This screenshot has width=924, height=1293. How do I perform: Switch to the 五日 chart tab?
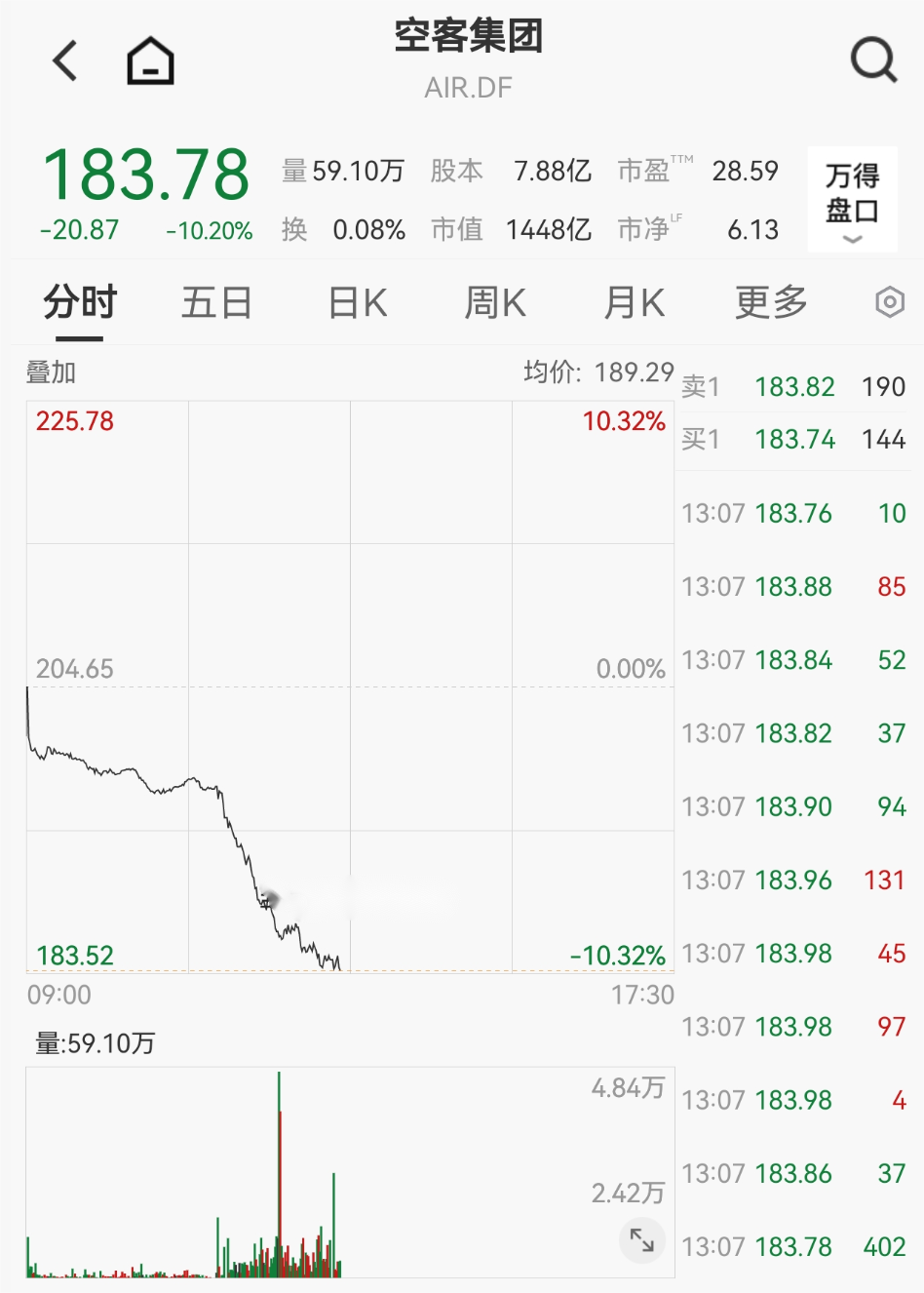point(216,303)
